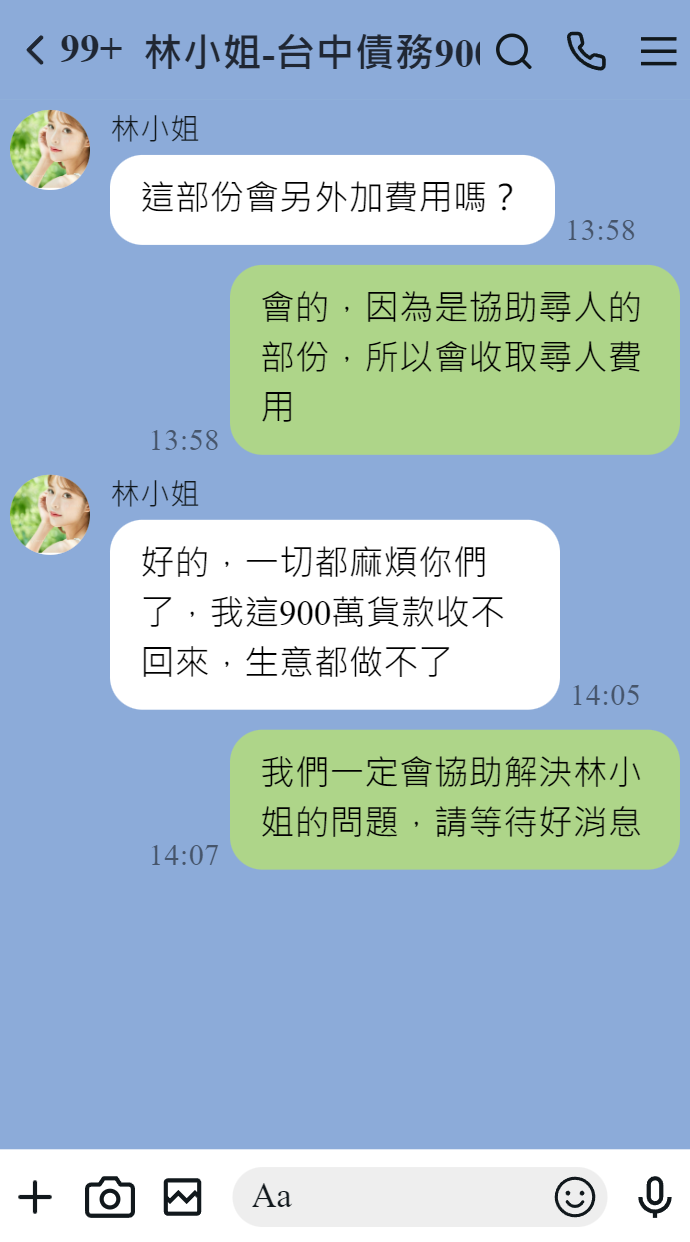Pick an image from the gallery
The height and width of the screenshot is (1242, 690).
tap(183, 1197)
